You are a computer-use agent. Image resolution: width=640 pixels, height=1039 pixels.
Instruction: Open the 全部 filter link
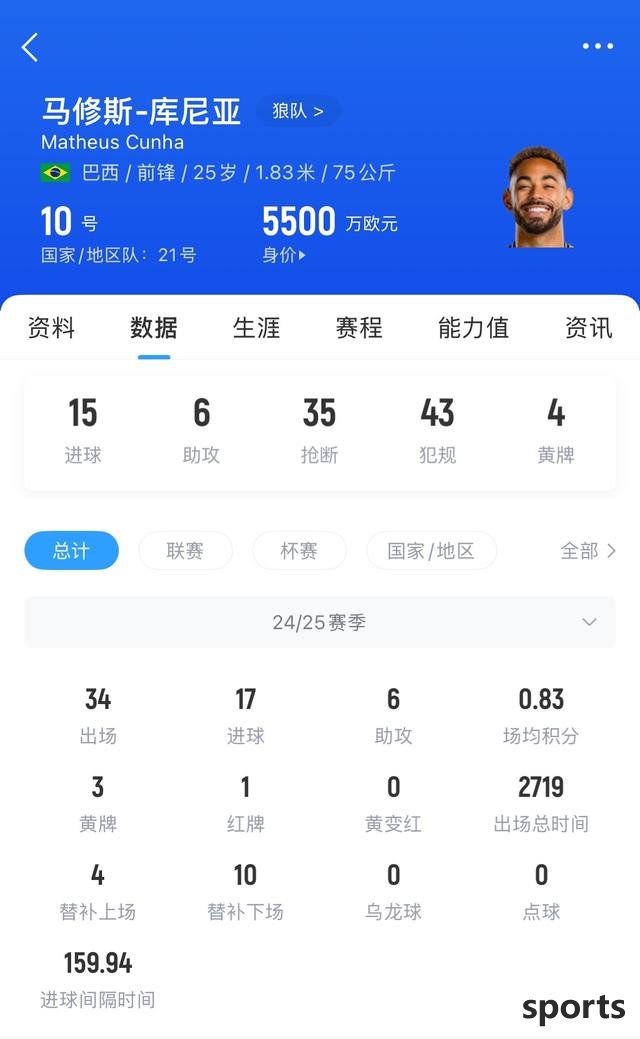(x=588, y=551)
